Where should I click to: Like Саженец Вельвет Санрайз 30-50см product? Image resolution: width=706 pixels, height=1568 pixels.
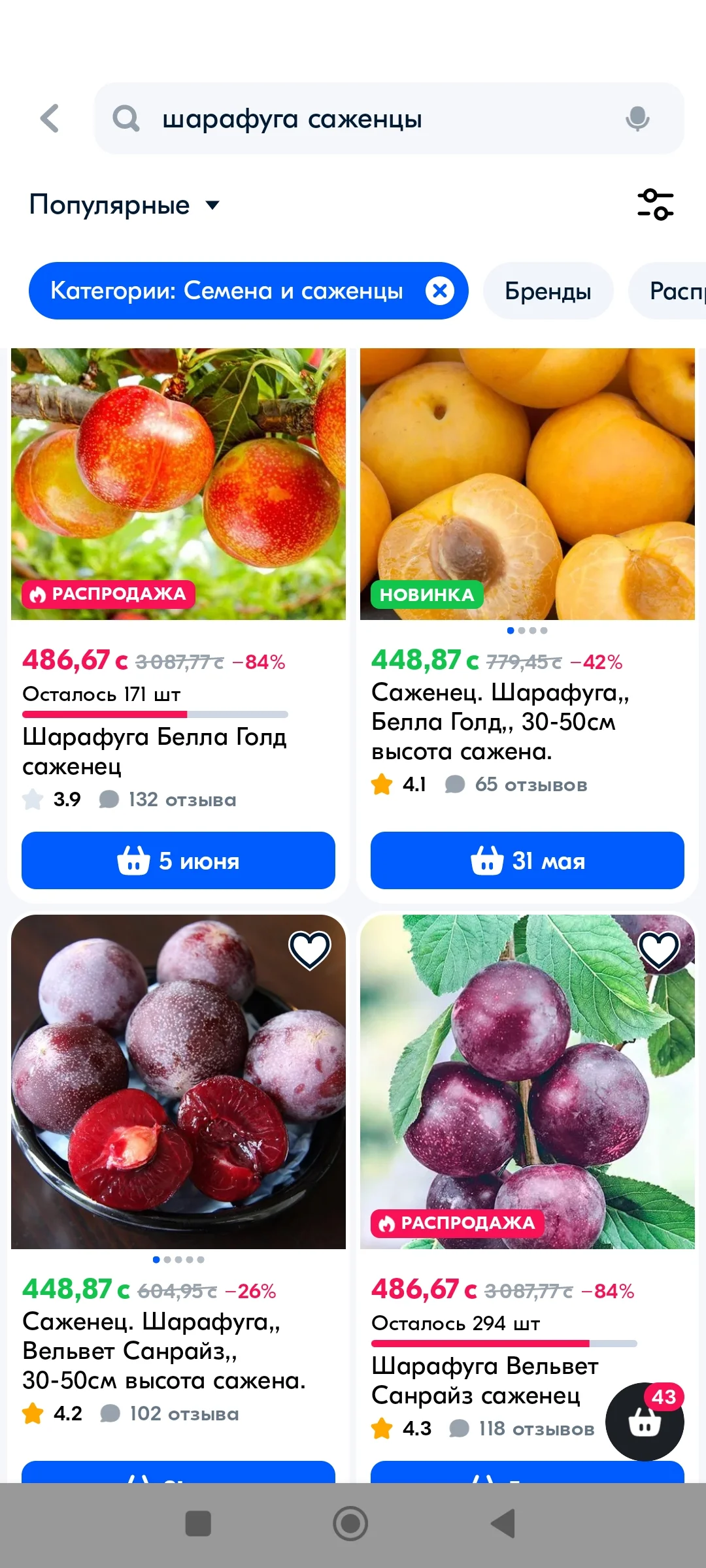(310, 950)
